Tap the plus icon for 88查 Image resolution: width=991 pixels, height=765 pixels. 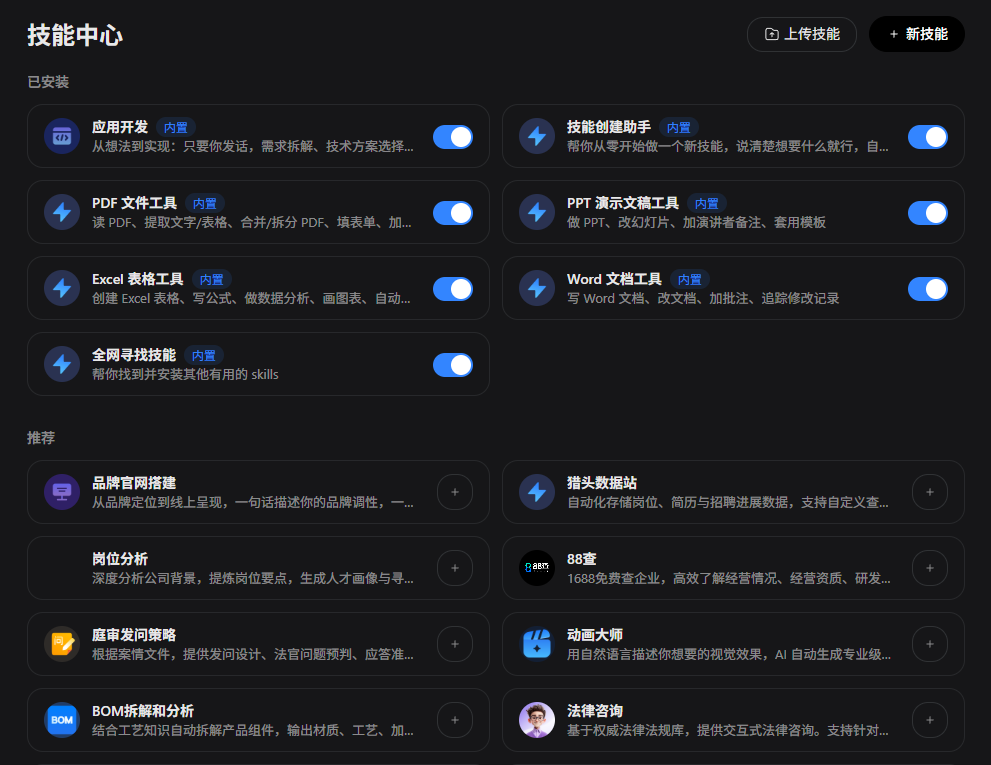(930, 568)
